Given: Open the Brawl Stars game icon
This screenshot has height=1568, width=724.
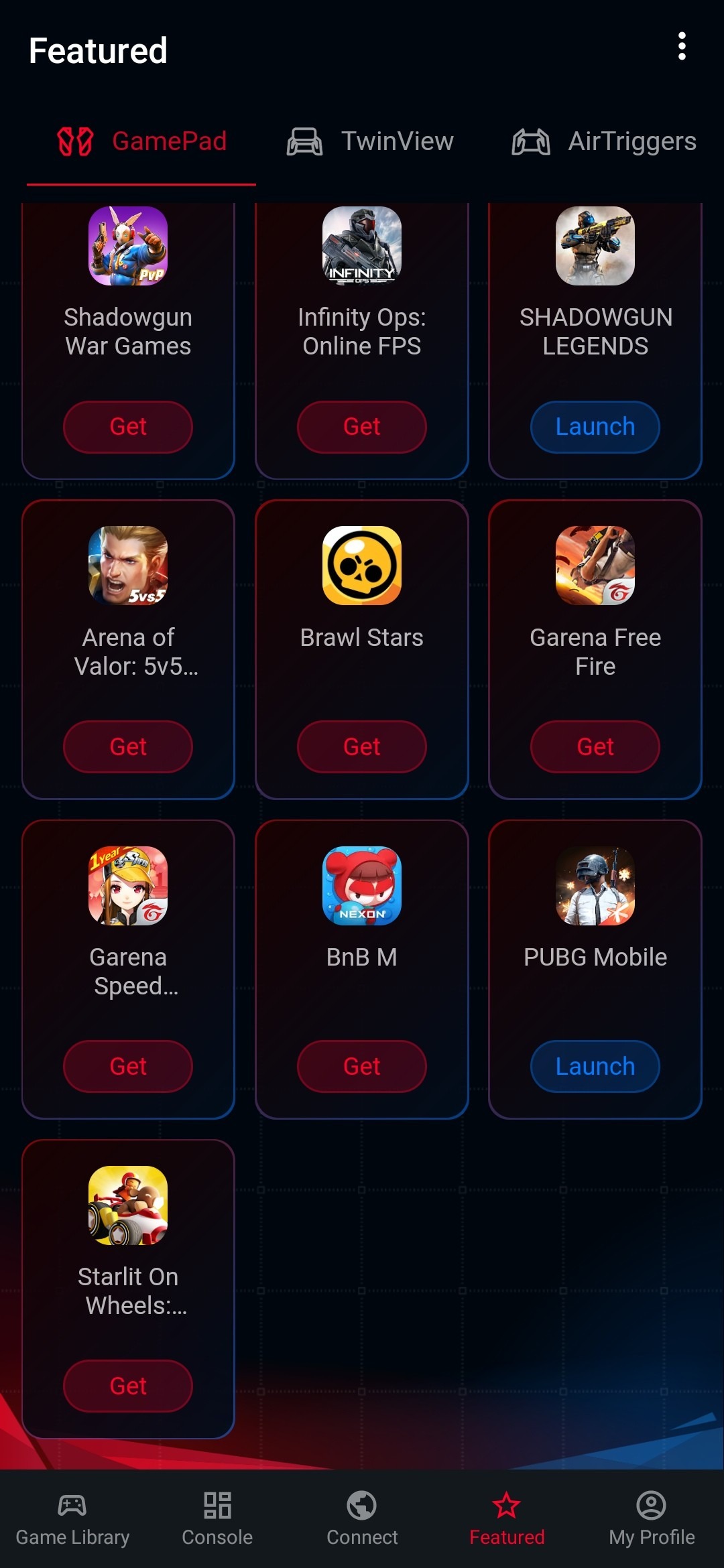Looking at the screenshot, I should coord(362,566).
